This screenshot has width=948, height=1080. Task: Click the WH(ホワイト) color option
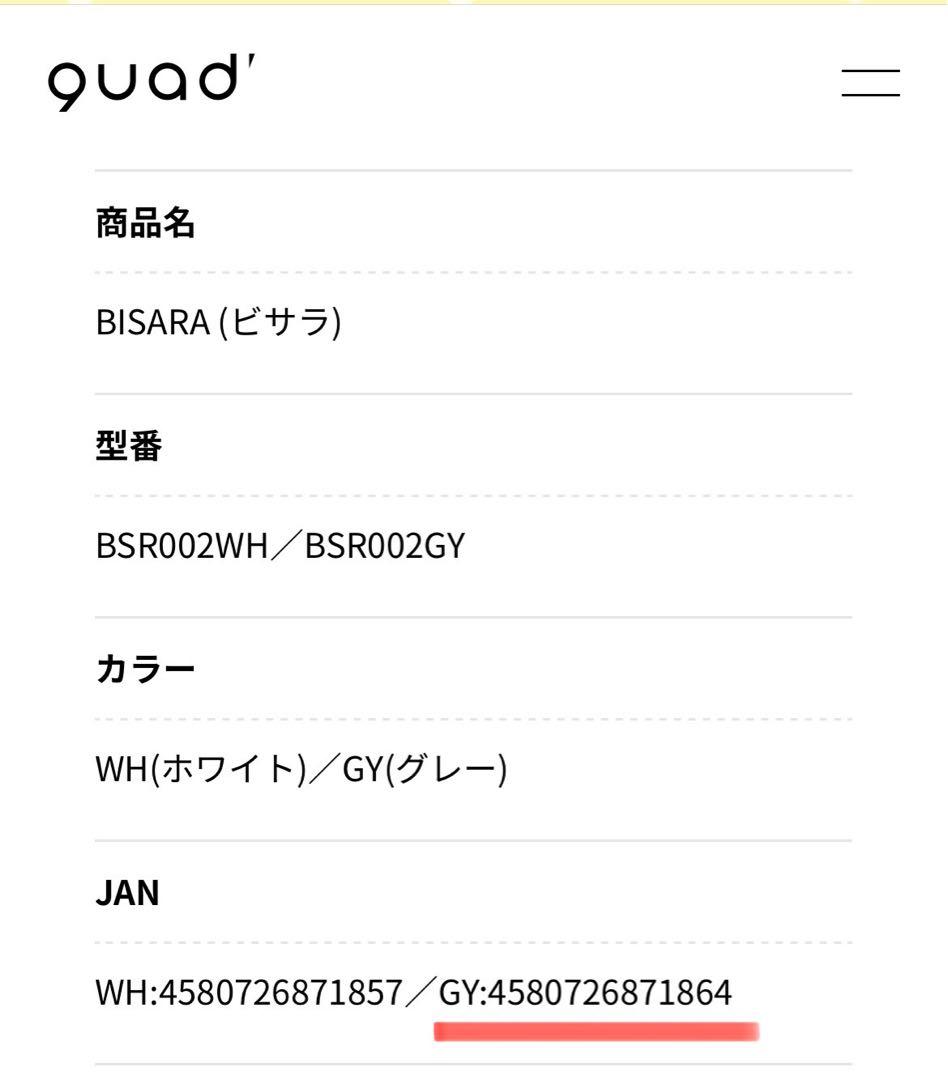click(200, 768)
